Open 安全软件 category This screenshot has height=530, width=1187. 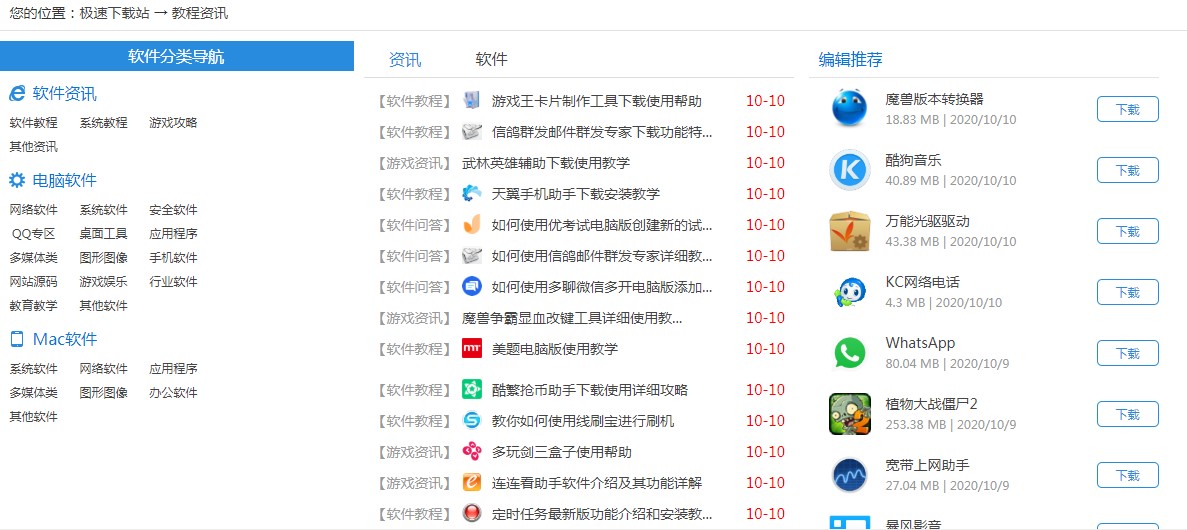pos(173,210)
